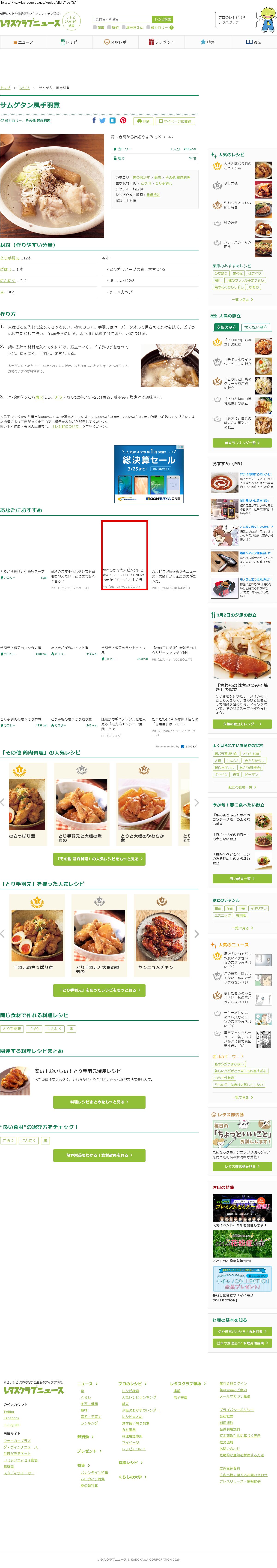Share this recipe on Facebook
Image resolution: width=277 pixels, height=1568 pixels.
pyautogui.click(x=94, y=120)
